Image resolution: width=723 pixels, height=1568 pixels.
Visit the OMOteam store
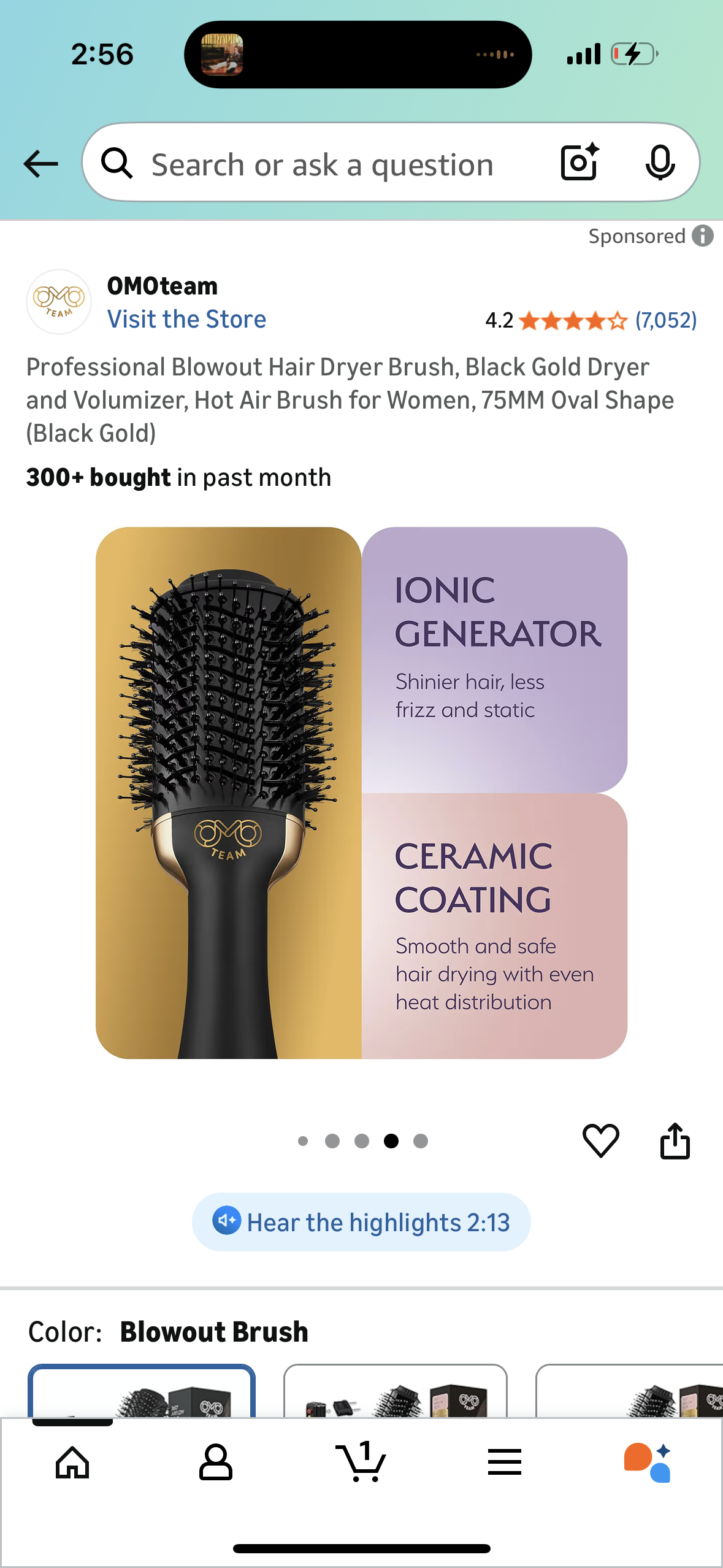(186, 319)
